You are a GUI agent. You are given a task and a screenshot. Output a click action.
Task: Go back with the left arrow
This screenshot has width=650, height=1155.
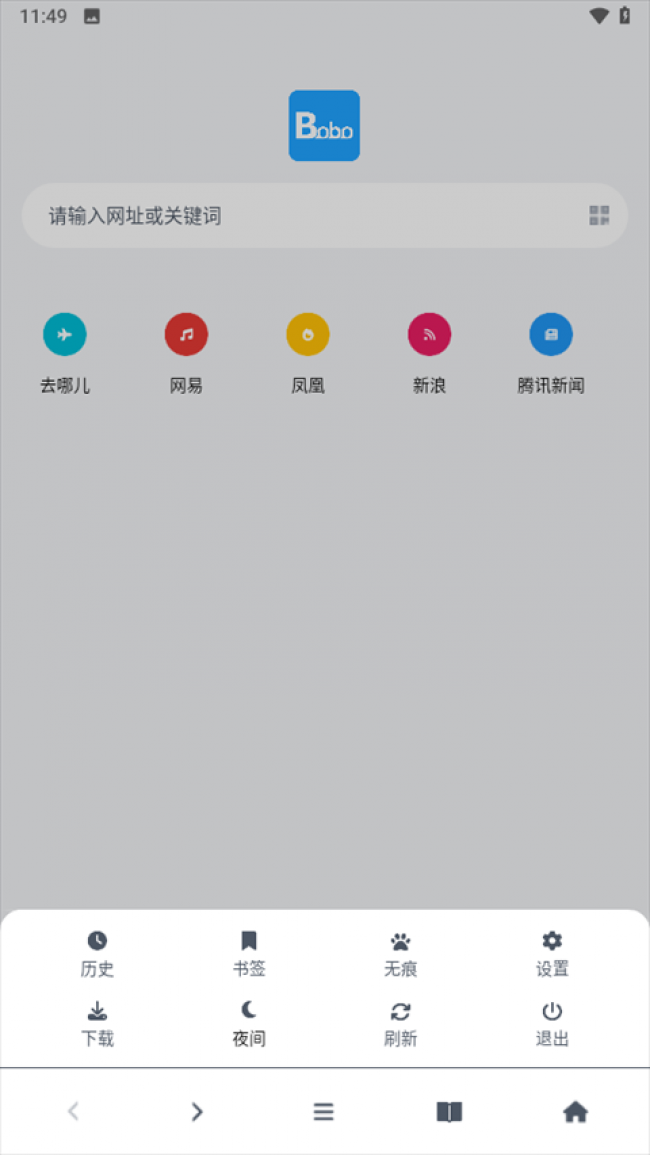(x=73, y=1111)
